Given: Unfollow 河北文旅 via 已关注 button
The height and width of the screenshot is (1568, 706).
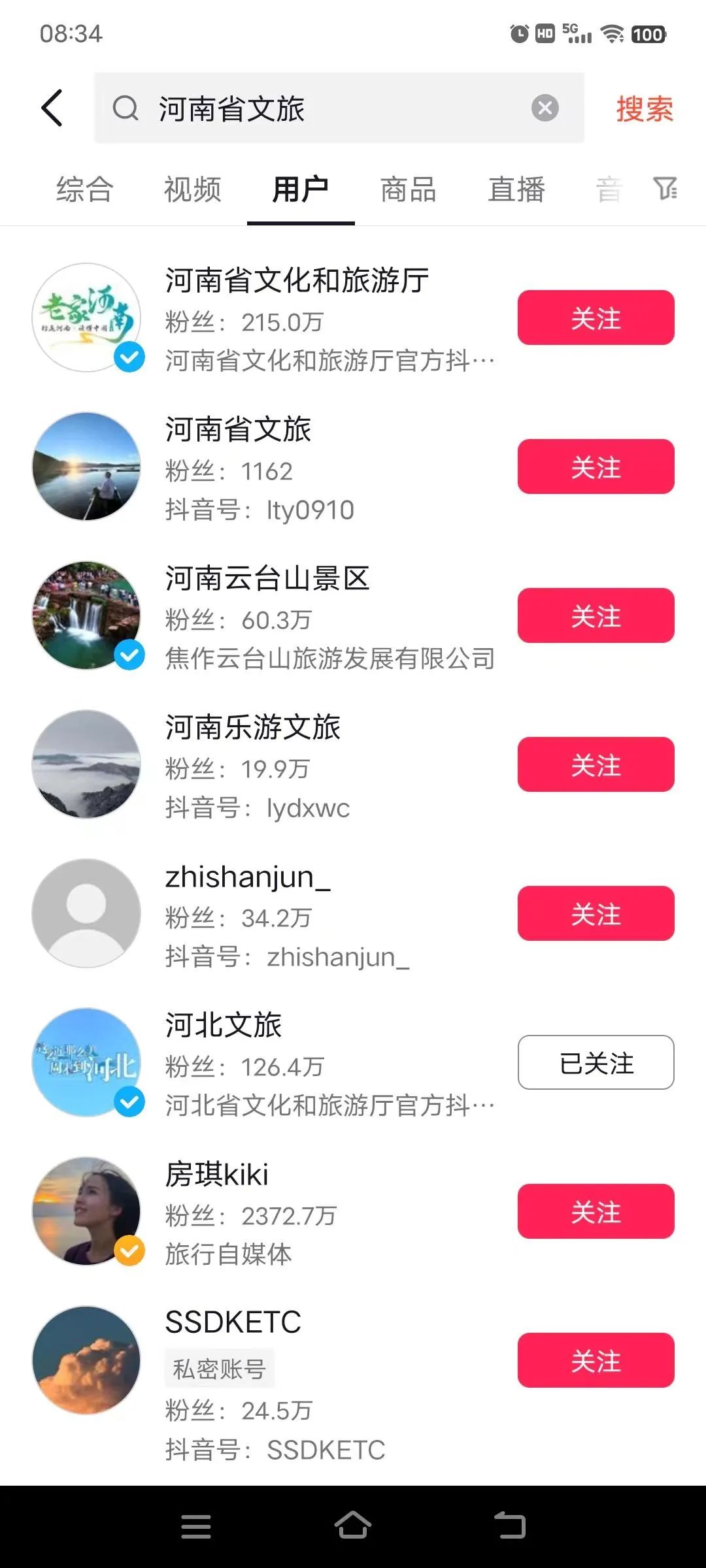Looking at the screenshot, I should [596, 1062].
